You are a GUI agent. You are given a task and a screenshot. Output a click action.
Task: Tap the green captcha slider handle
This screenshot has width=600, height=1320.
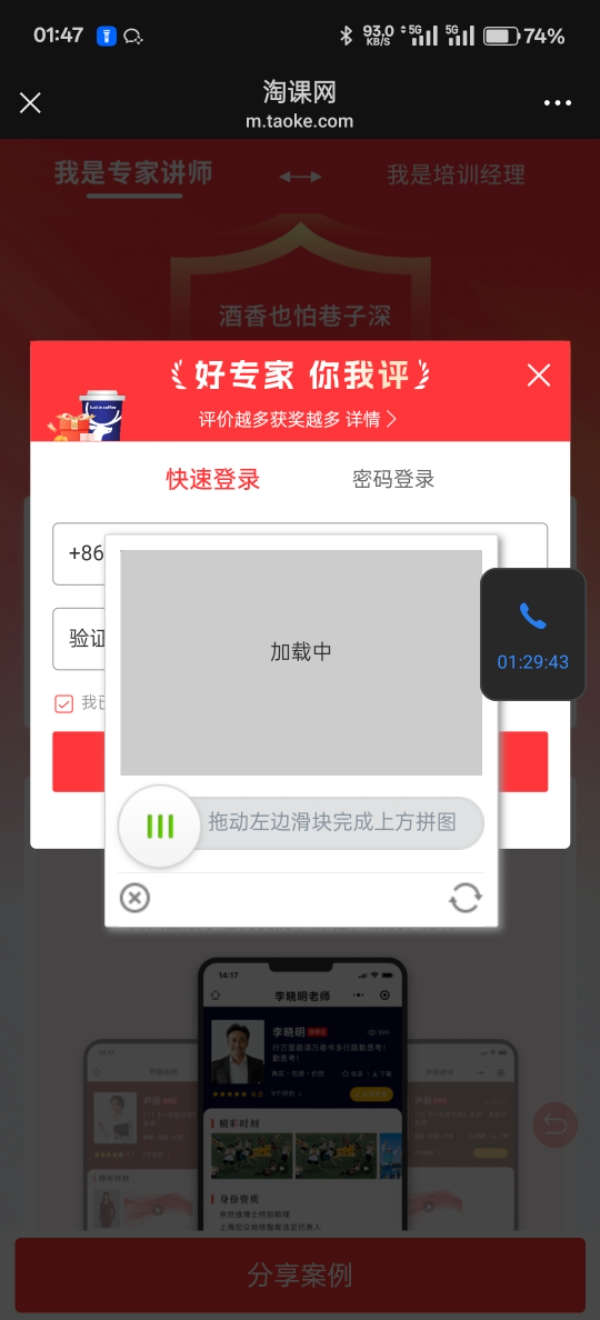[160, 826]
